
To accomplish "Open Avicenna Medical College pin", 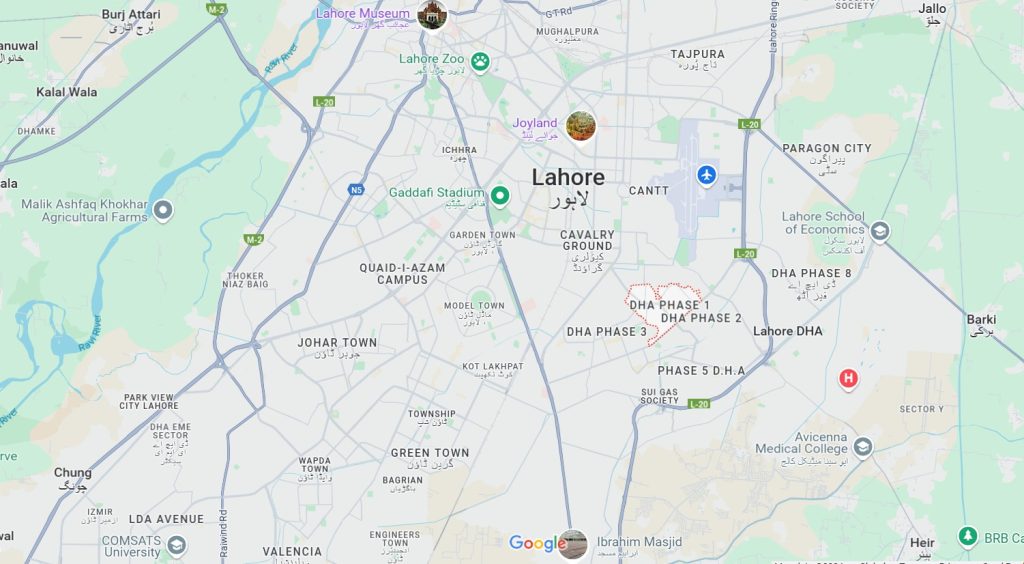I will point(862,446).
